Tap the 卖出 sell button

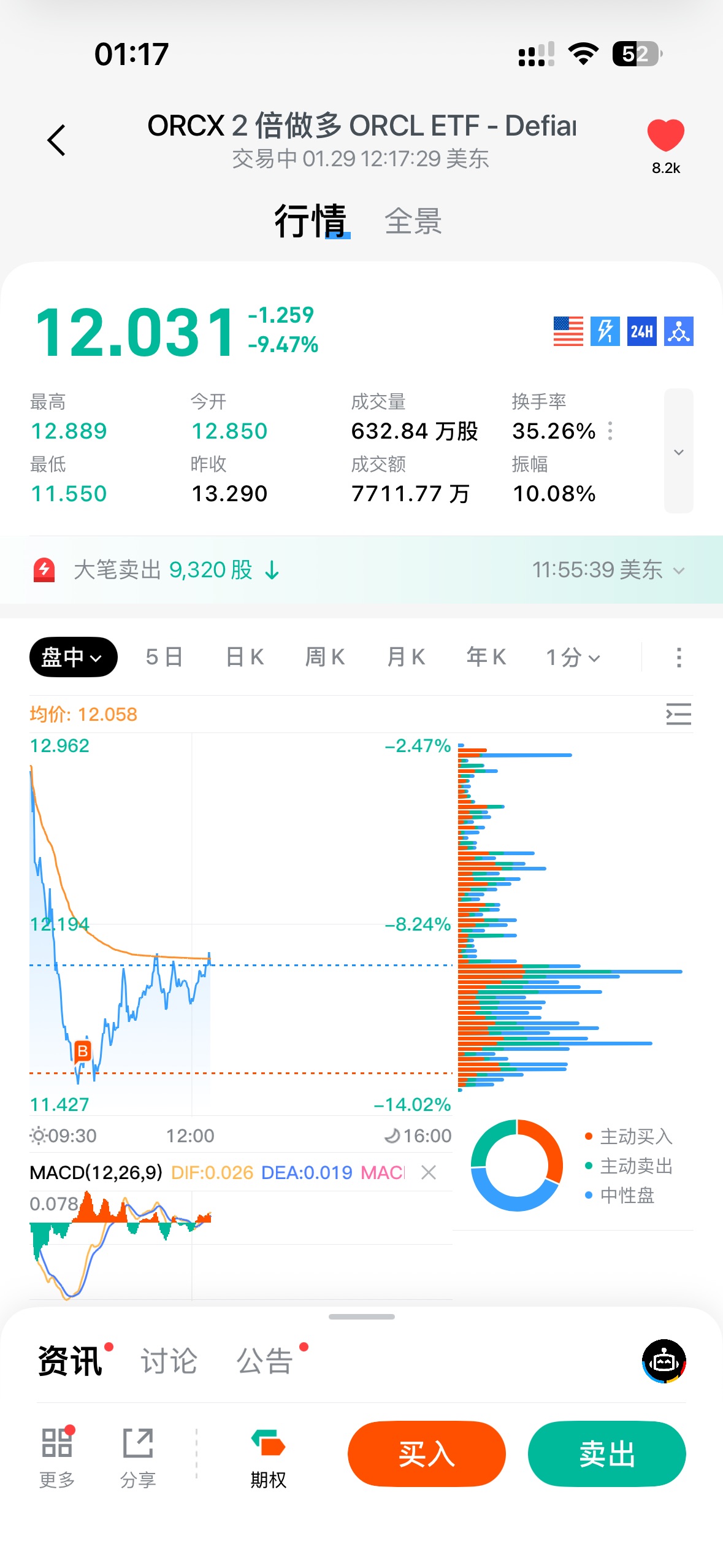point(606,1454)
